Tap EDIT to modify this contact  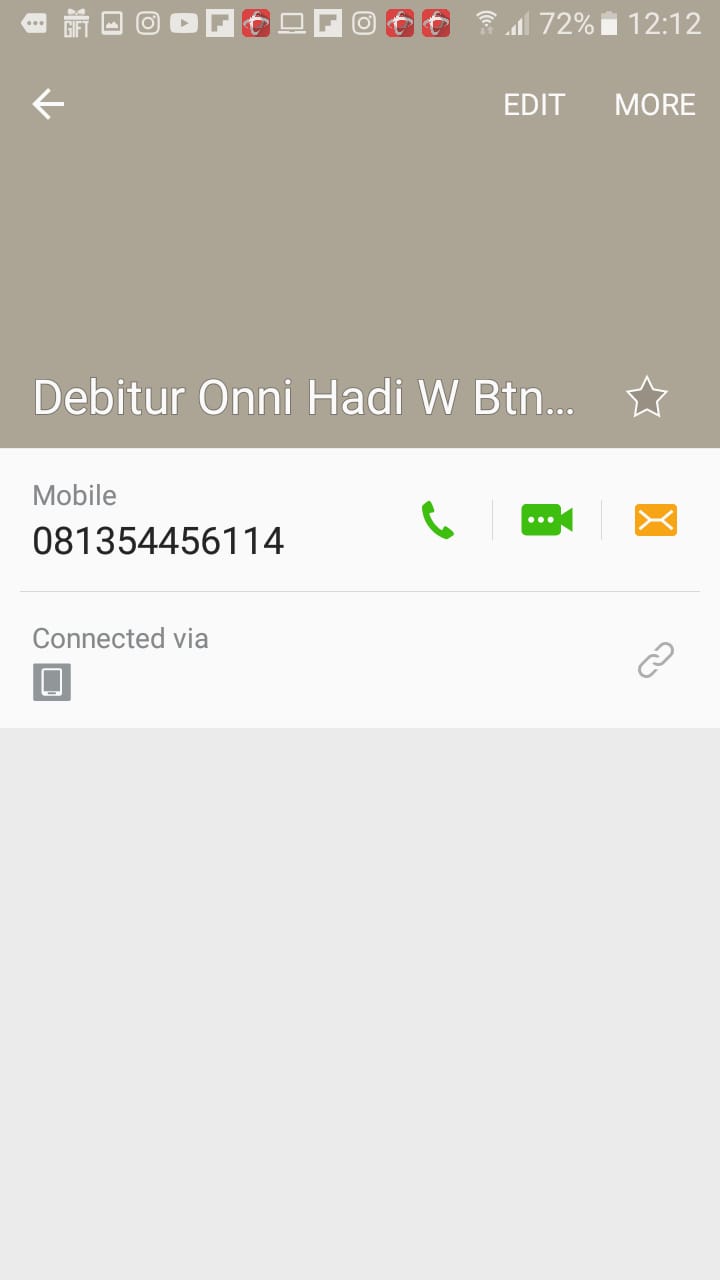coord(534,105)
